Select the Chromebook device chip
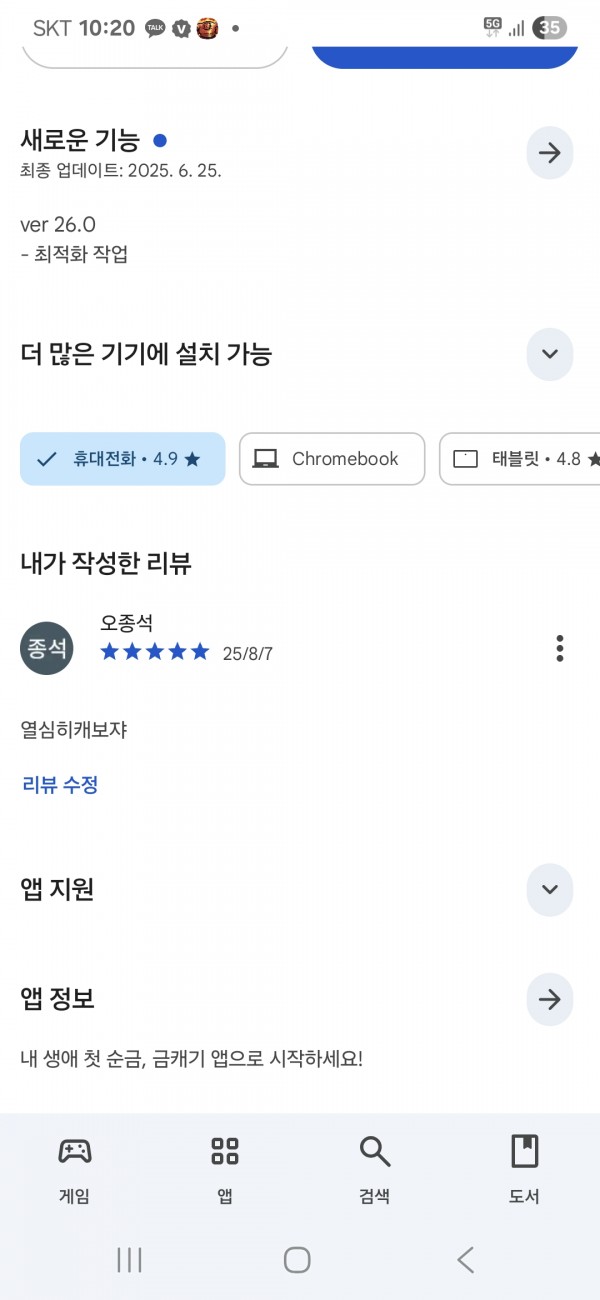Image resolution: width=600 pixels, height=1300 pixels. [332, 459]
